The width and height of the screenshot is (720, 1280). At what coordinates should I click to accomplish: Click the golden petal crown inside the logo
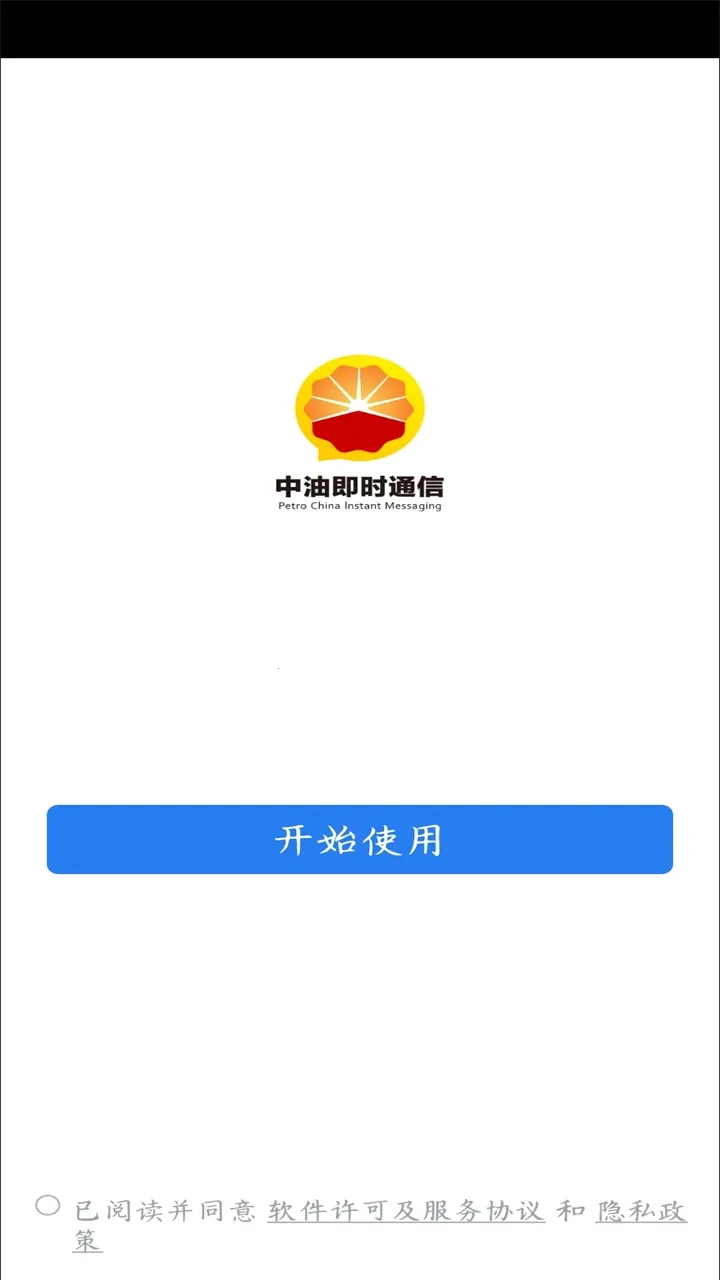(x=358, y=390)
